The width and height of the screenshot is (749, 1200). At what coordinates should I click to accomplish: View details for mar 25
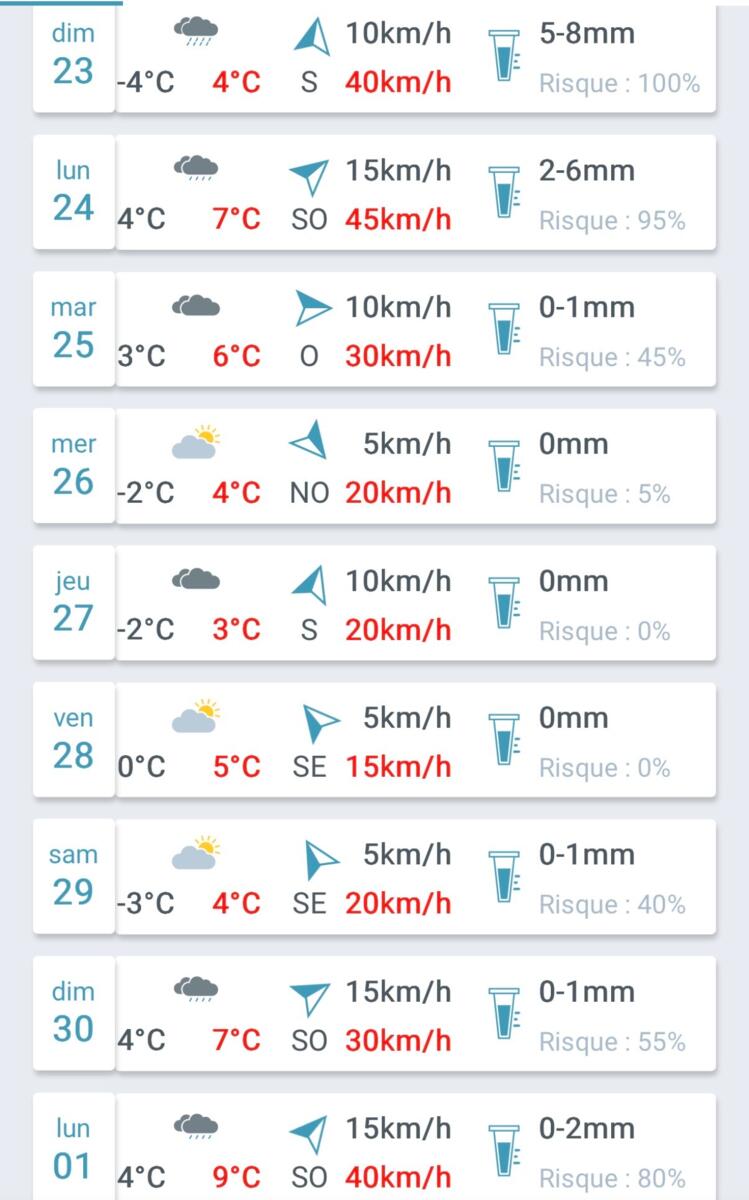[x=374, y=330]
